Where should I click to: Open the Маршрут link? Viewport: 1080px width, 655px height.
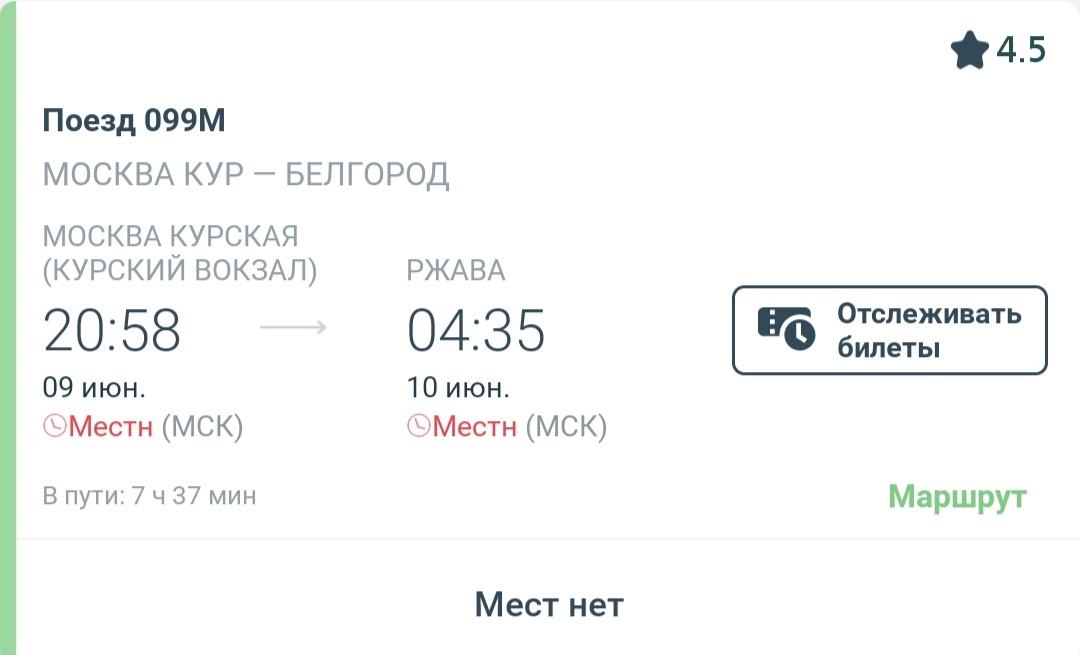(957, 497)
